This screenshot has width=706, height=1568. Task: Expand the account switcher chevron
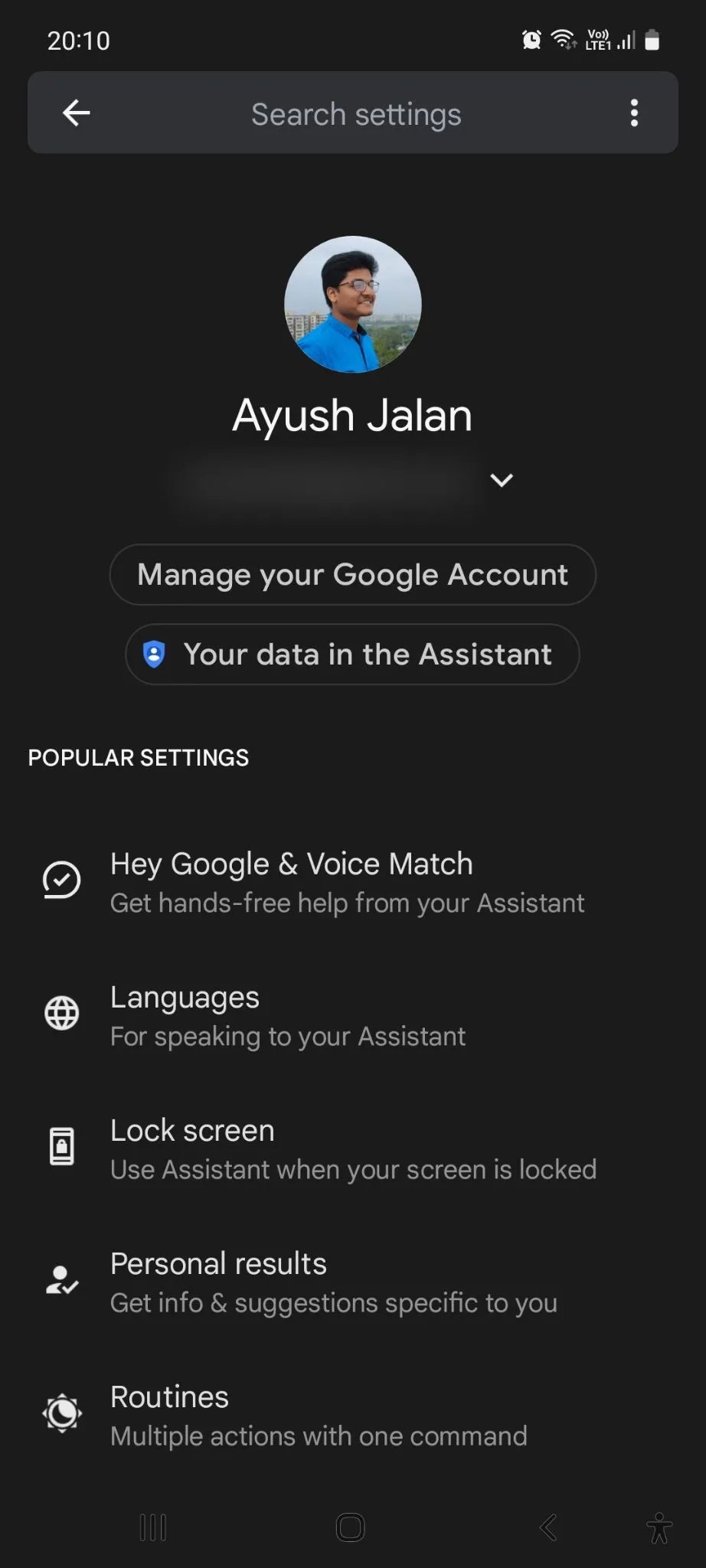tap(501, 480)
